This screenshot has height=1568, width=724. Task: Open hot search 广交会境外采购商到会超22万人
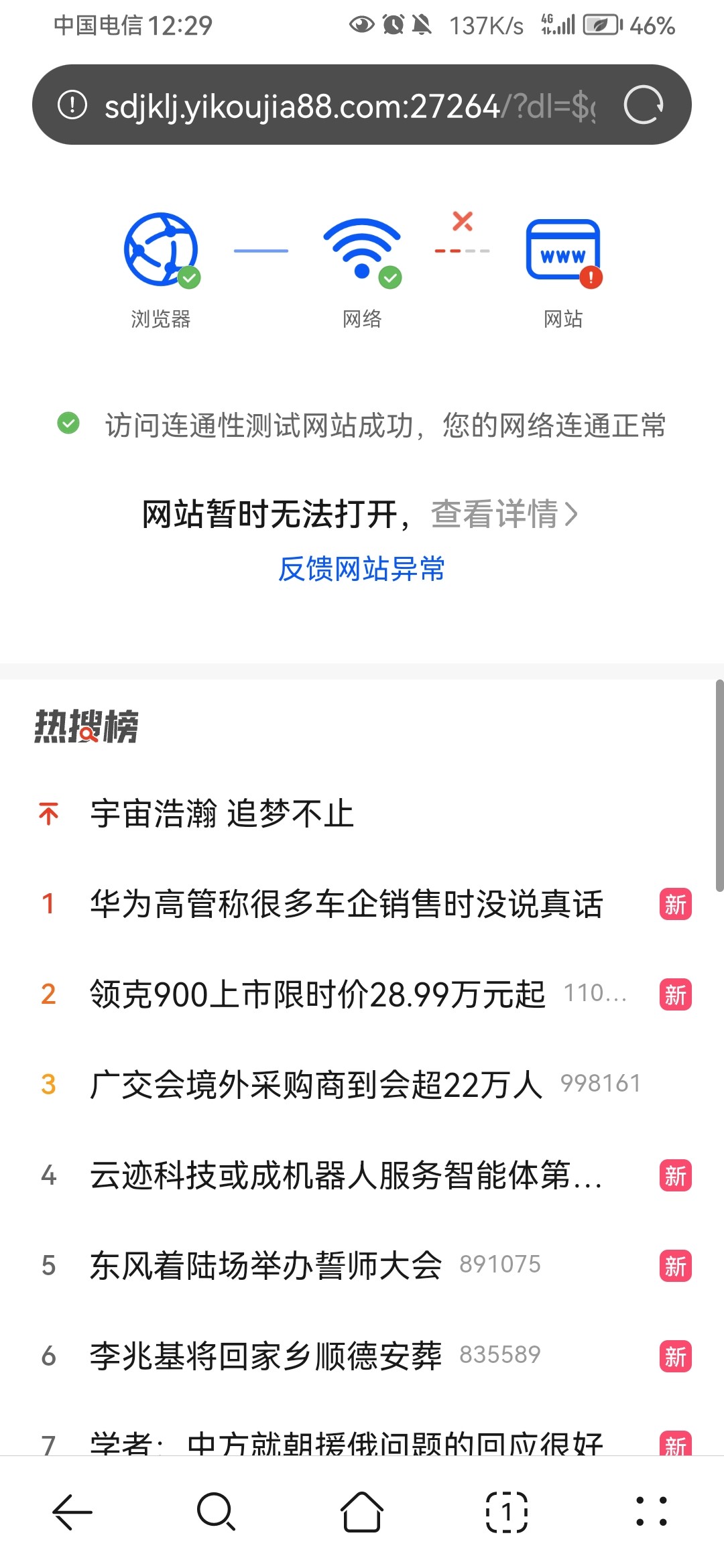coord(316,1085)
